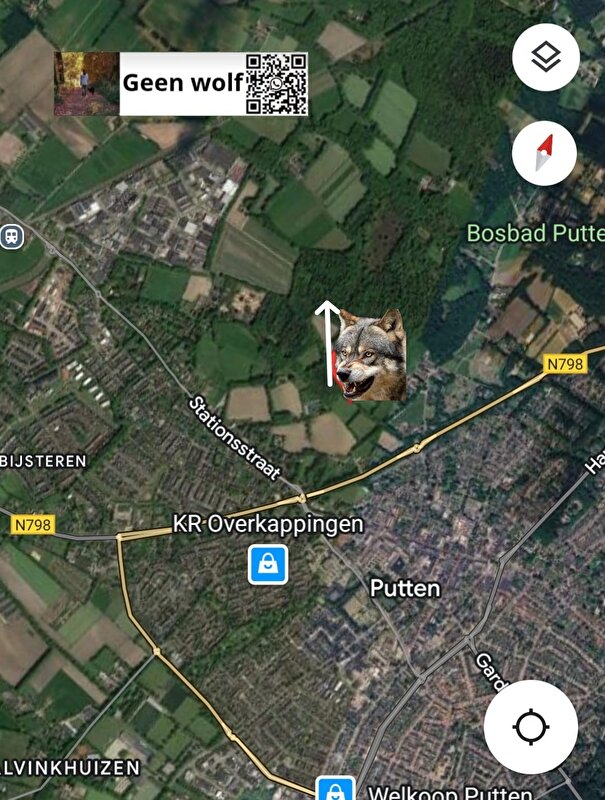
Task: Open the KR Overkappingen shop pin
Action: (x=268, y=564)
